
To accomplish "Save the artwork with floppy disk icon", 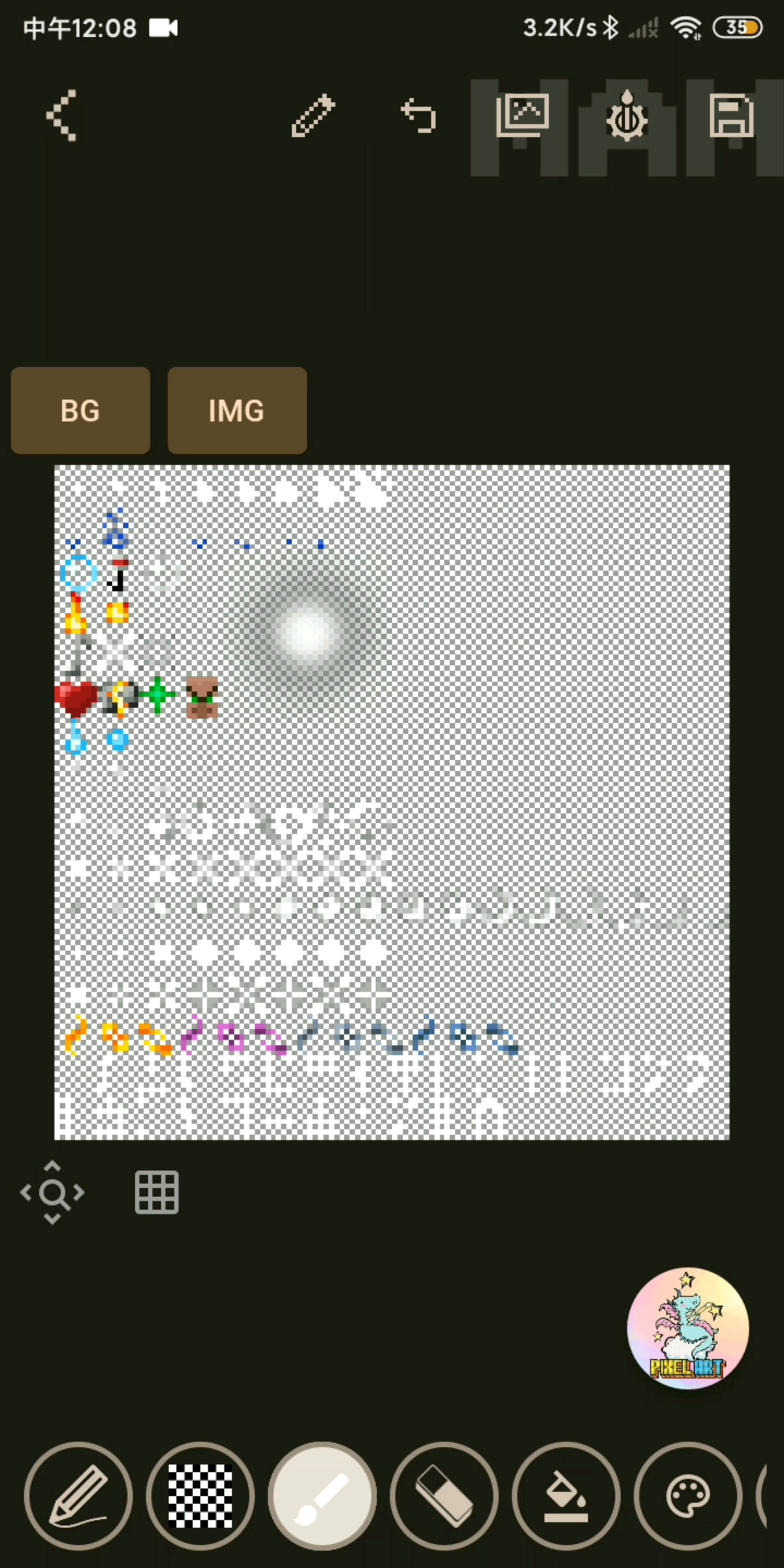I will coord(731,115).
